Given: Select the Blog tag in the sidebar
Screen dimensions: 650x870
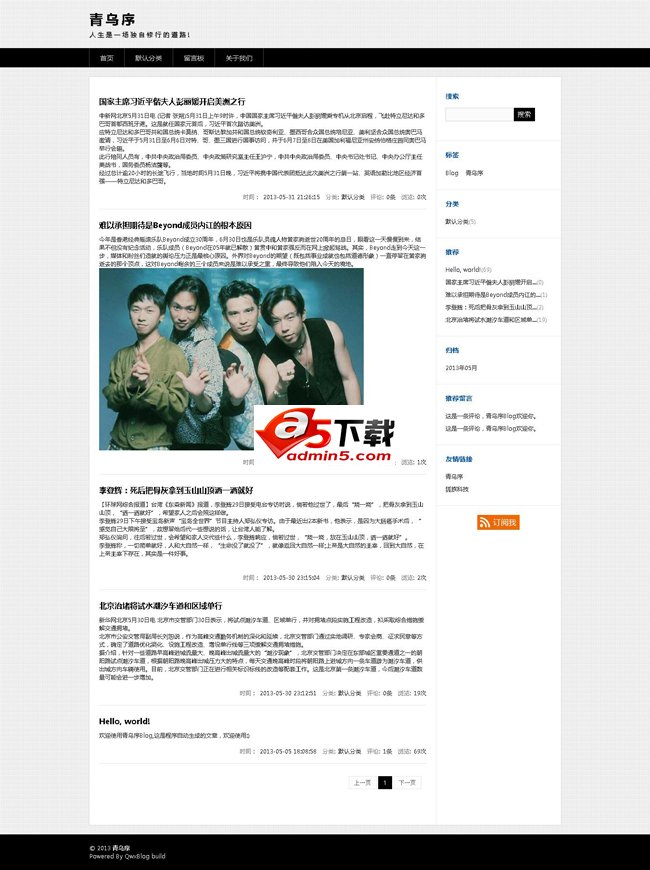Looking at the screenshot, I should pos(452,173).
